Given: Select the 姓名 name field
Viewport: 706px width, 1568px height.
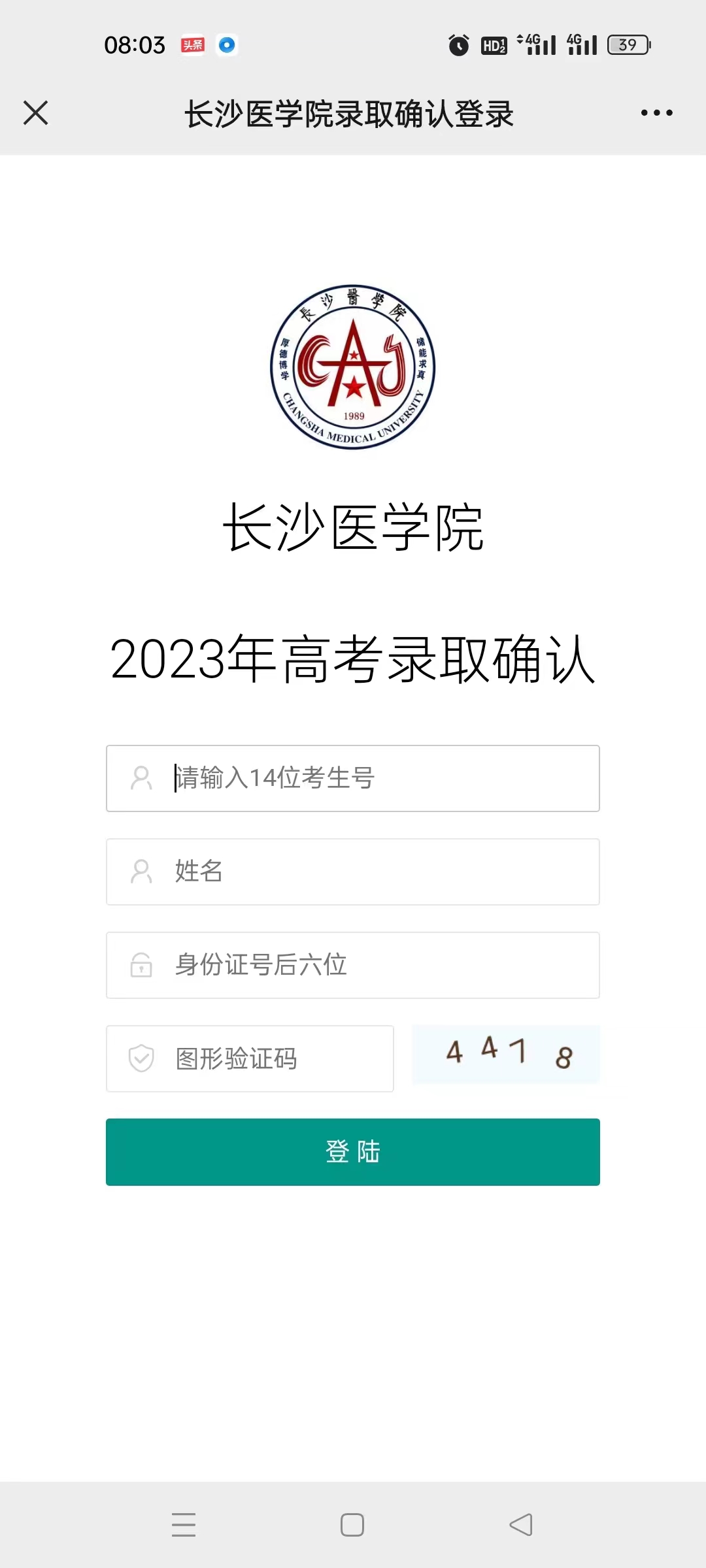Looking at the screenshot, I should [x=353, y=872].
